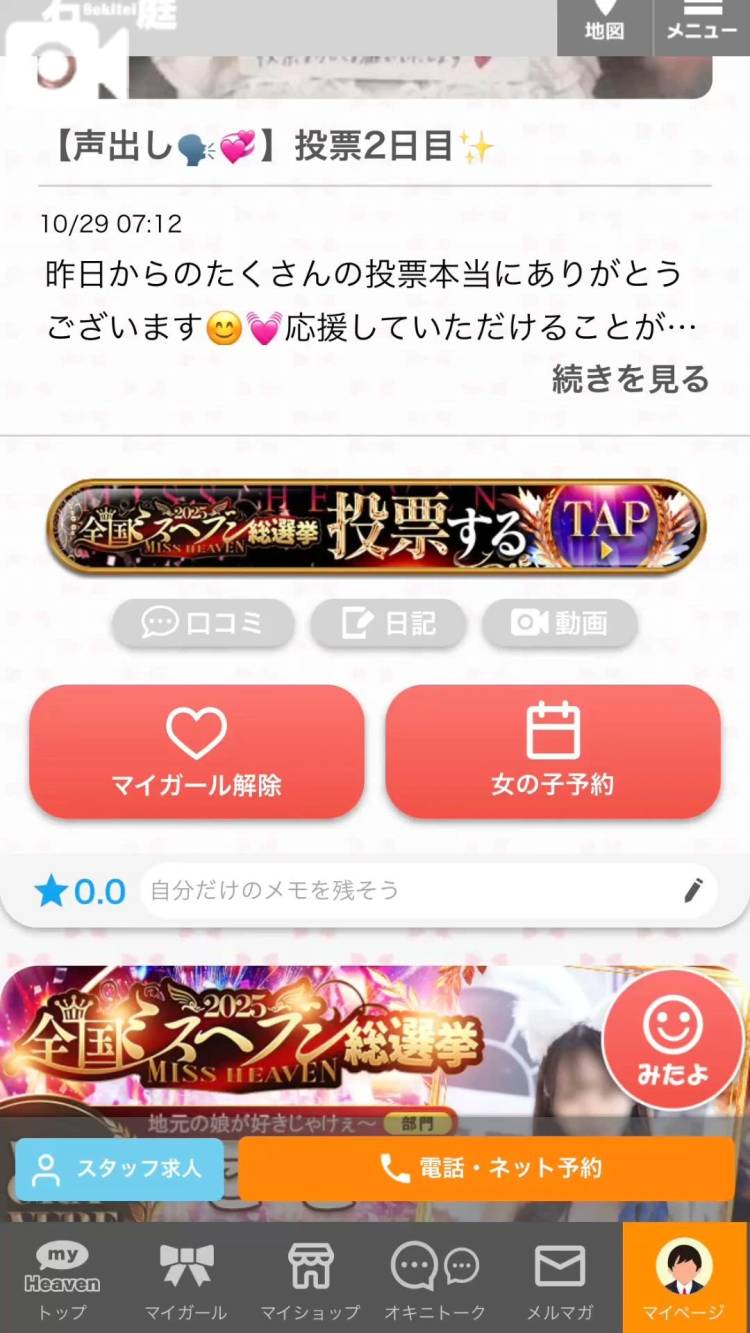Open the 日記 diary section

pos(387,622)
